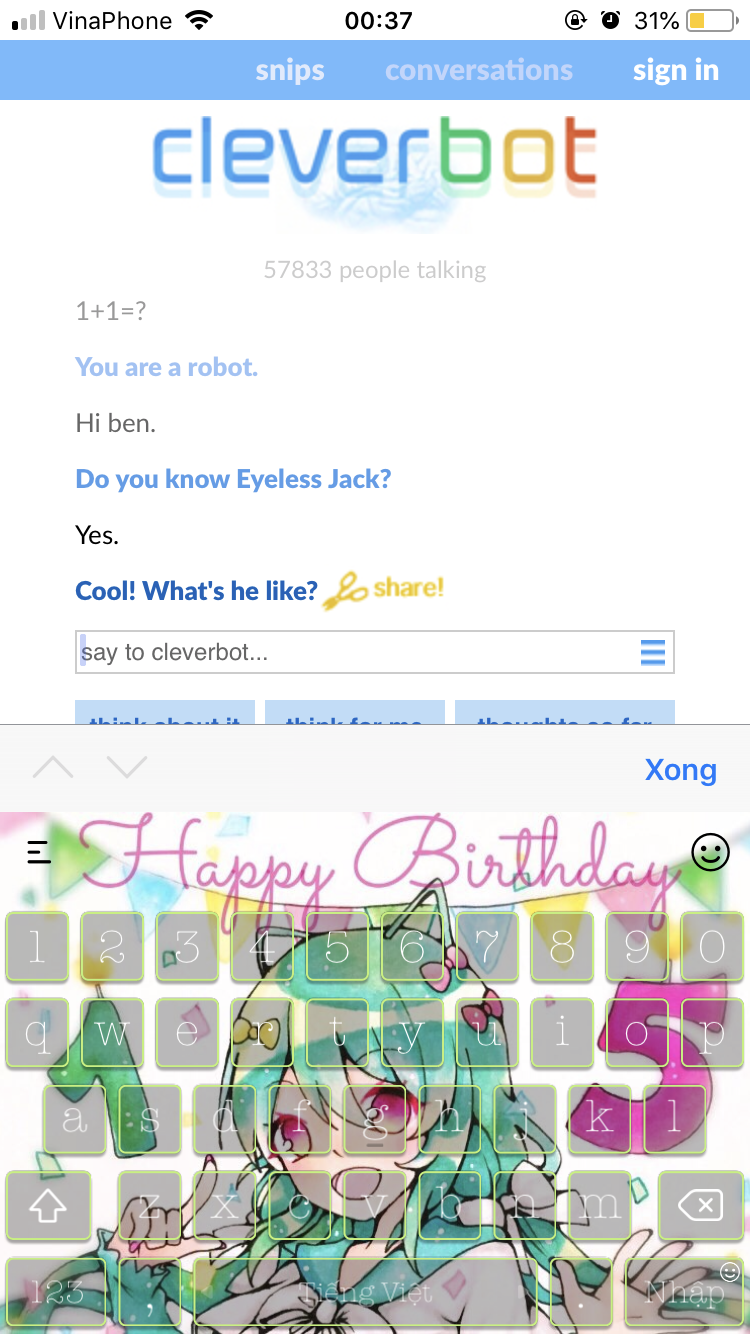Open the keyboard menu lines icon

point(39,852)
